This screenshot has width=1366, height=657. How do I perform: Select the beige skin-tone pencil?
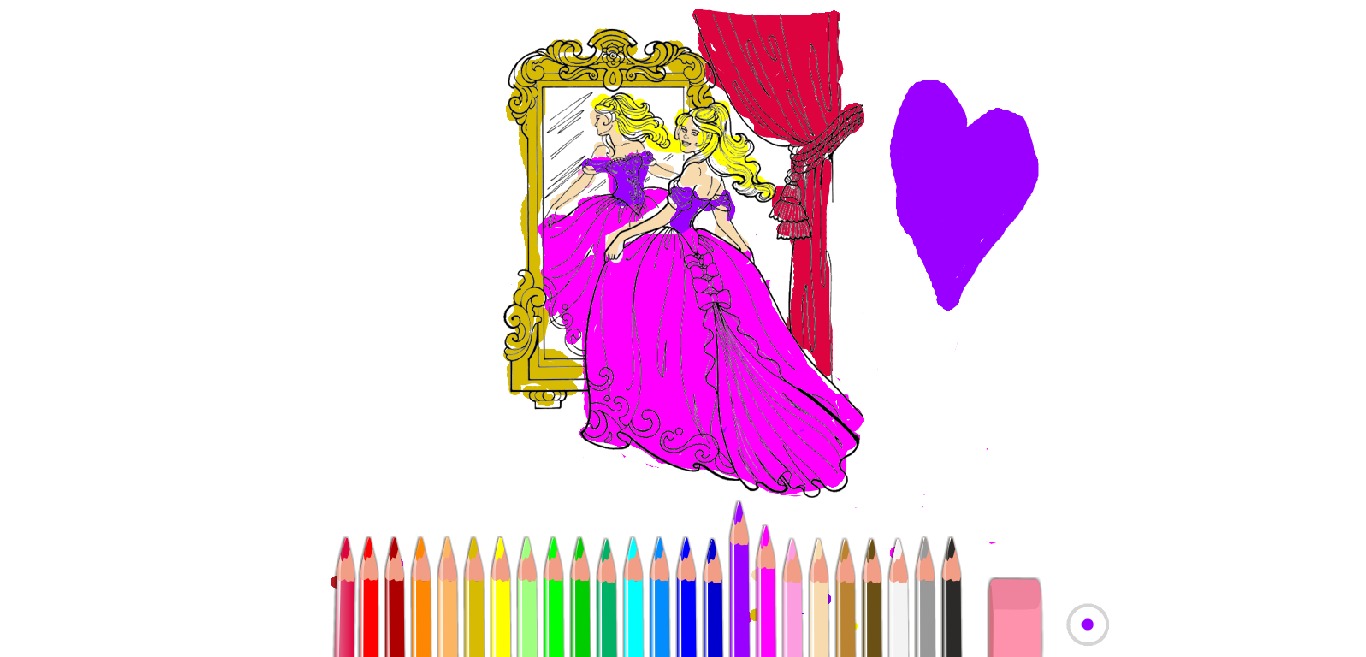[820, 605]
